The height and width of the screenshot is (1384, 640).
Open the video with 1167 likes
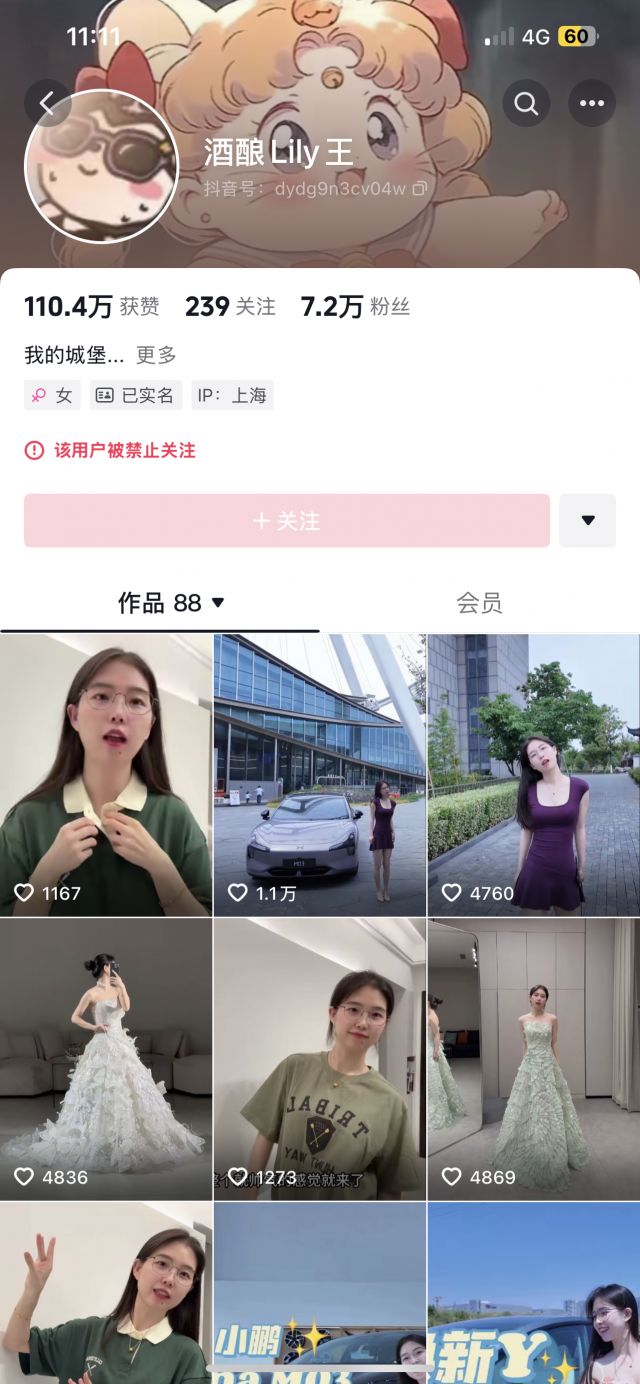[x=106, y=775]
